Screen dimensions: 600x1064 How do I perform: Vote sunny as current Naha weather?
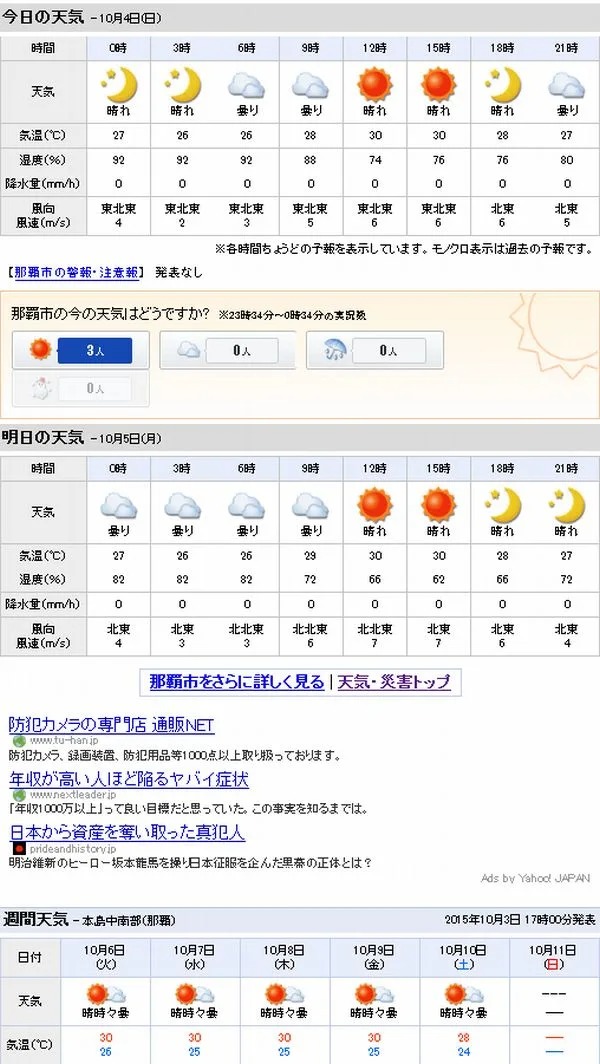[79, 350]
